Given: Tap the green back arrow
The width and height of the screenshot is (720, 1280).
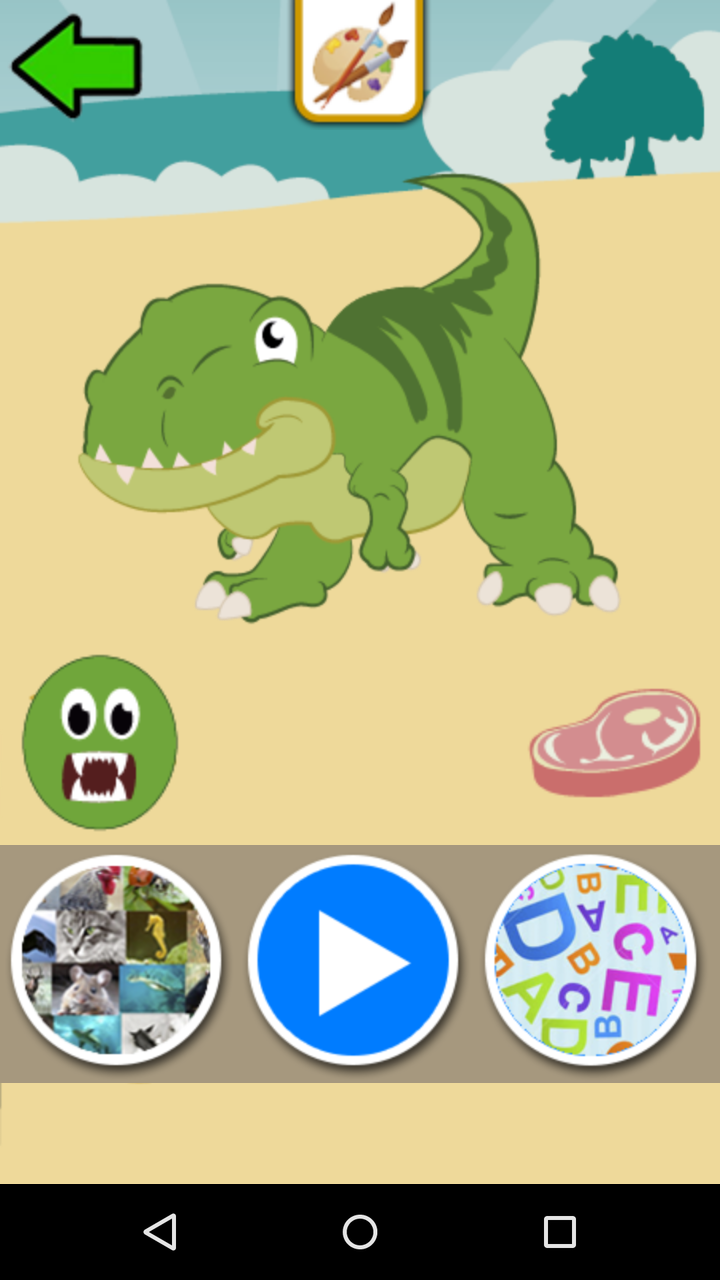Looking at the screenshot, I should (x=76, y=66).
